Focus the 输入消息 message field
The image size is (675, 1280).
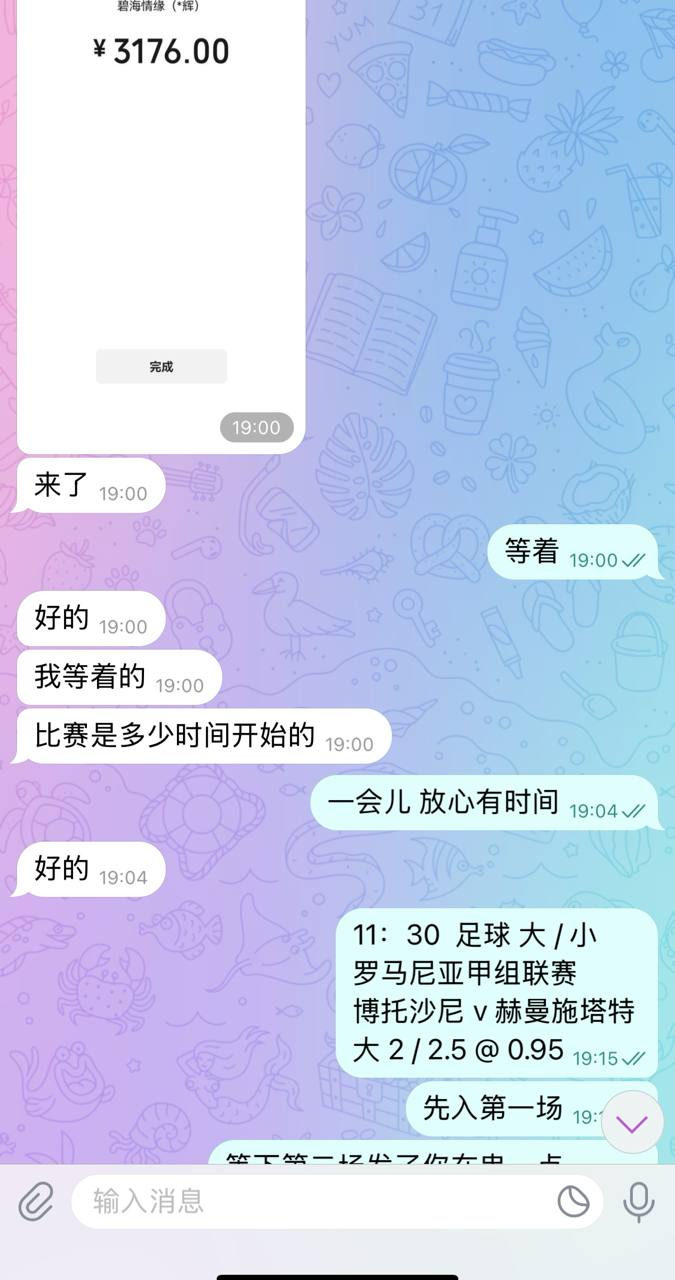pos(310,1201)
